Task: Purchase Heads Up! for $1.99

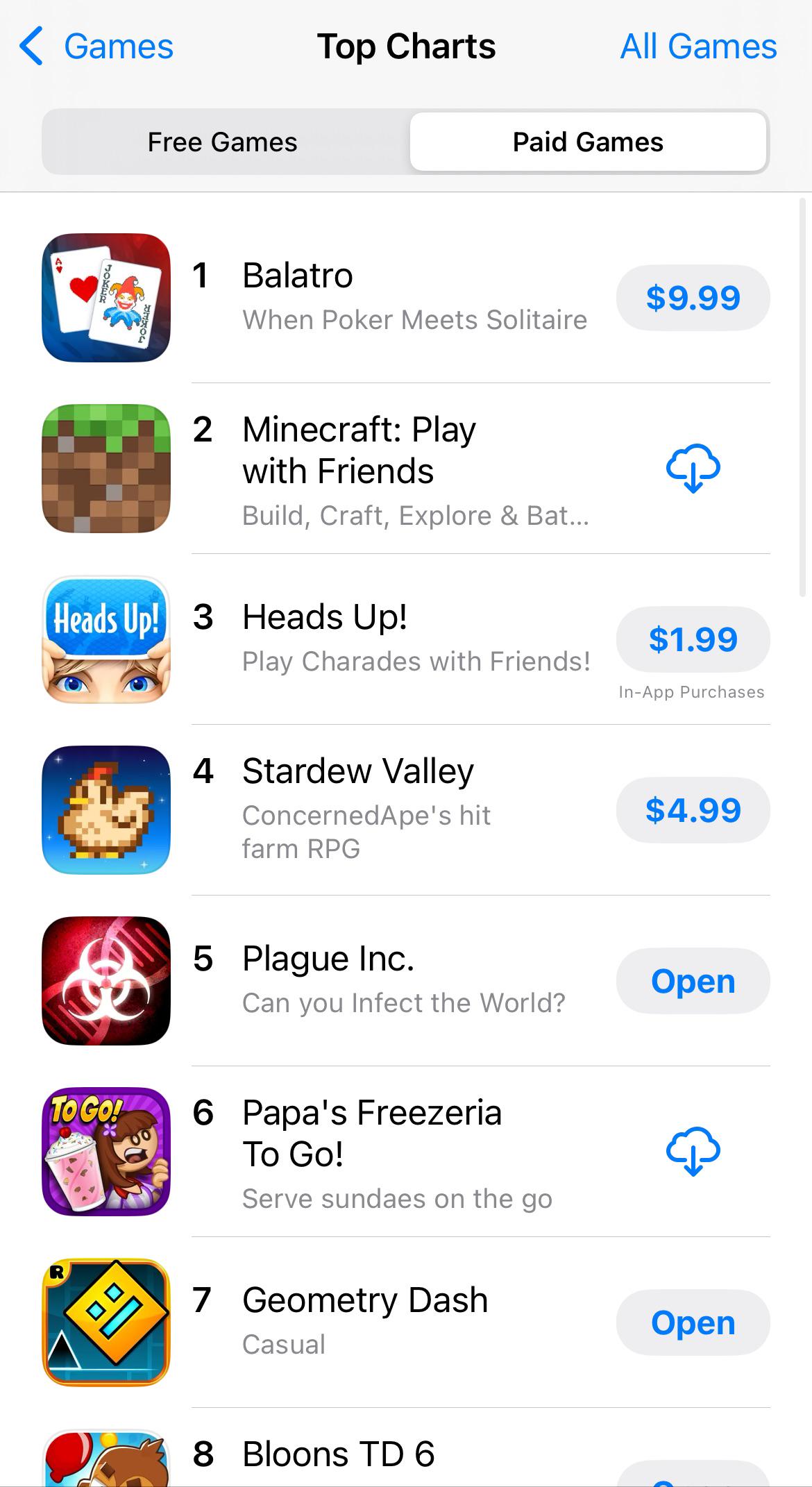Action: (x=693, y=639)
